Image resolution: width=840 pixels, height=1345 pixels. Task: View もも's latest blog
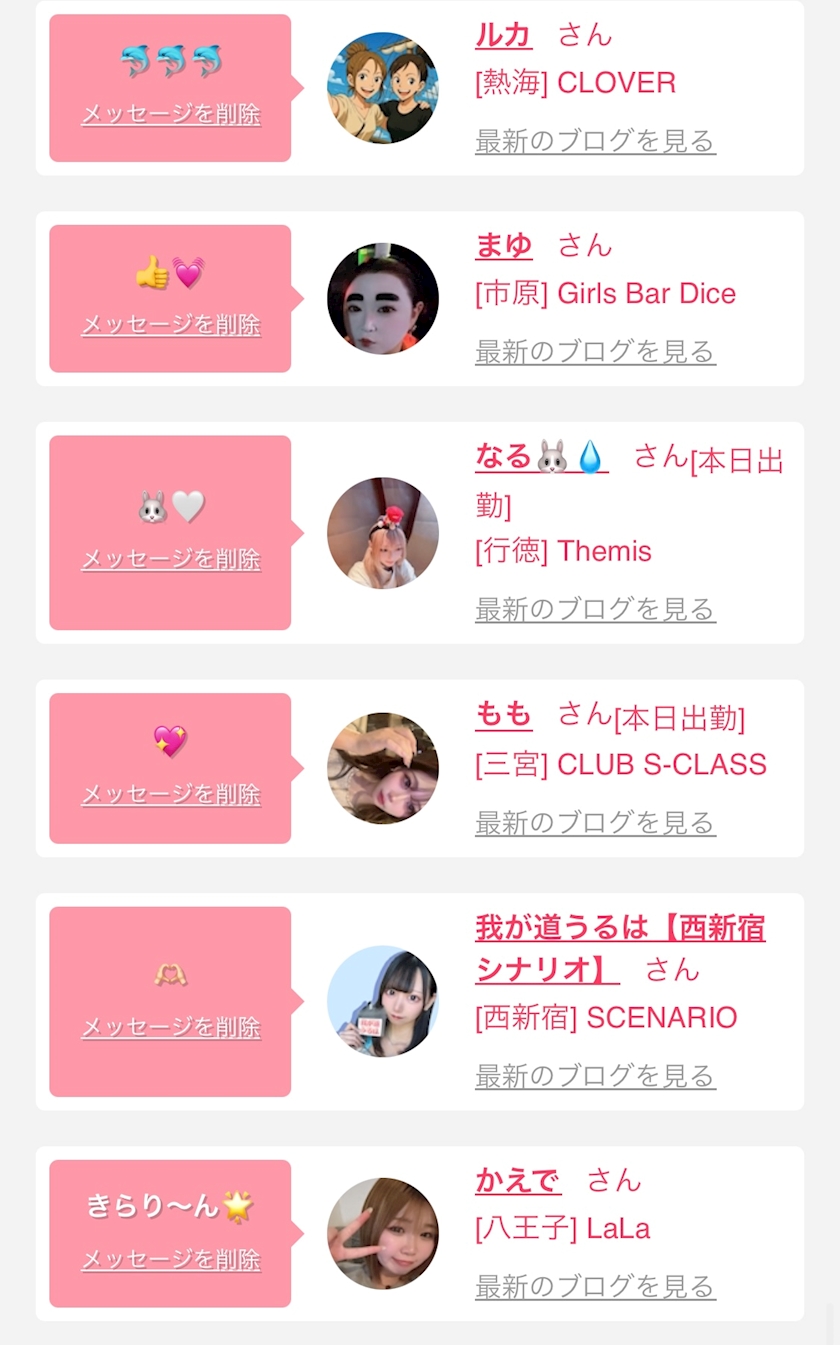(595, 823)
